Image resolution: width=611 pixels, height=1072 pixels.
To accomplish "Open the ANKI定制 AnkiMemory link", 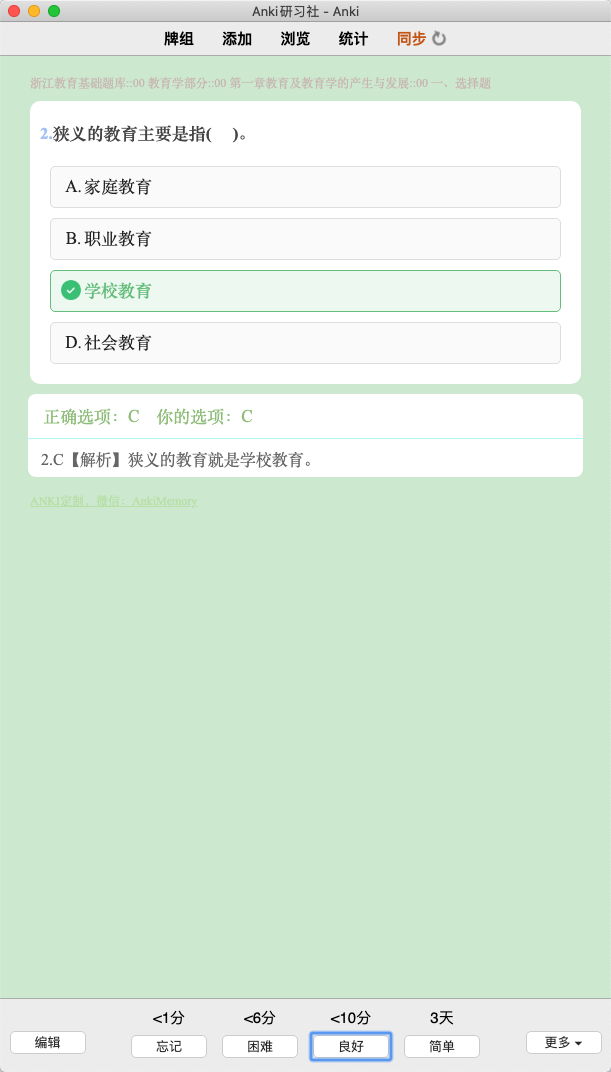I will coord(113,501).
